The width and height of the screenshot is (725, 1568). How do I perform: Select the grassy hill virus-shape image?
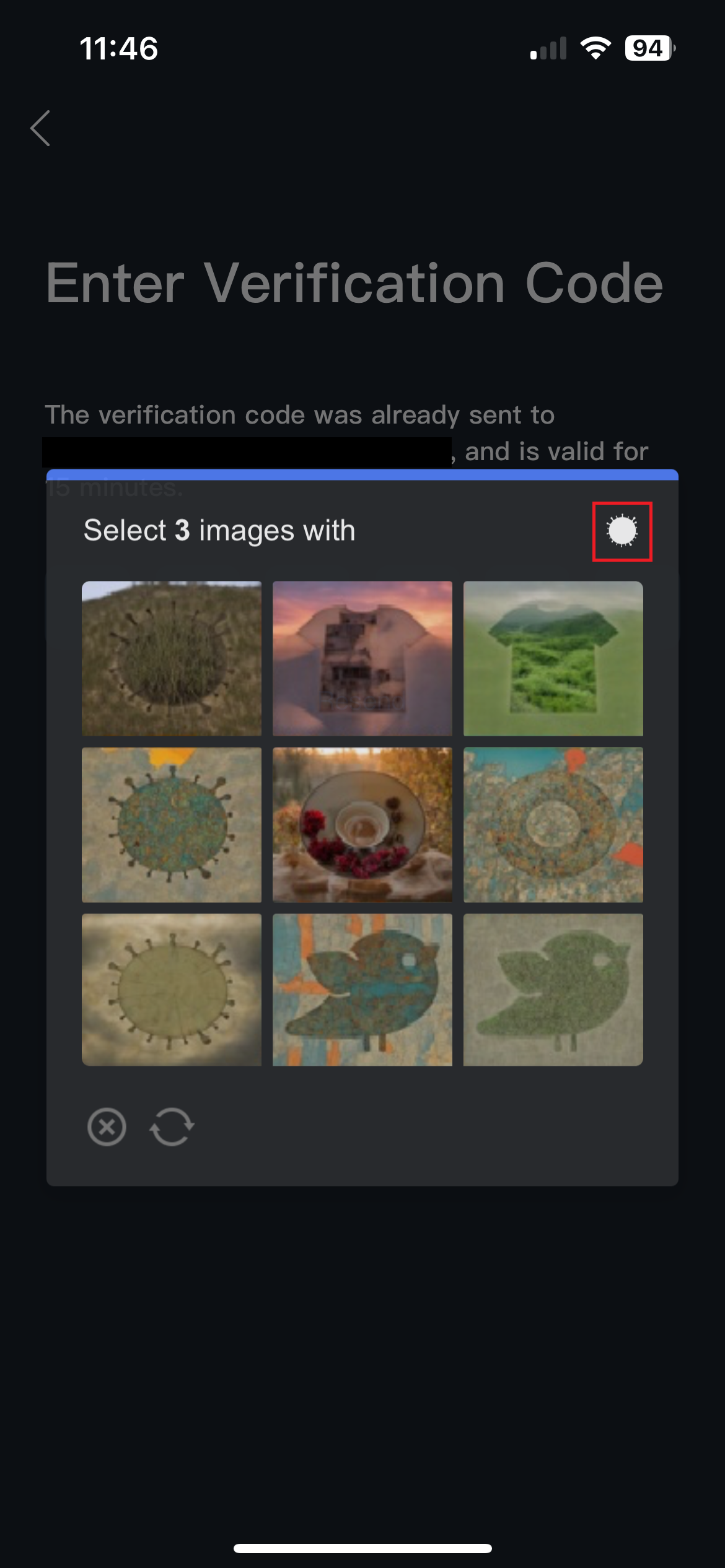[172, 658]
